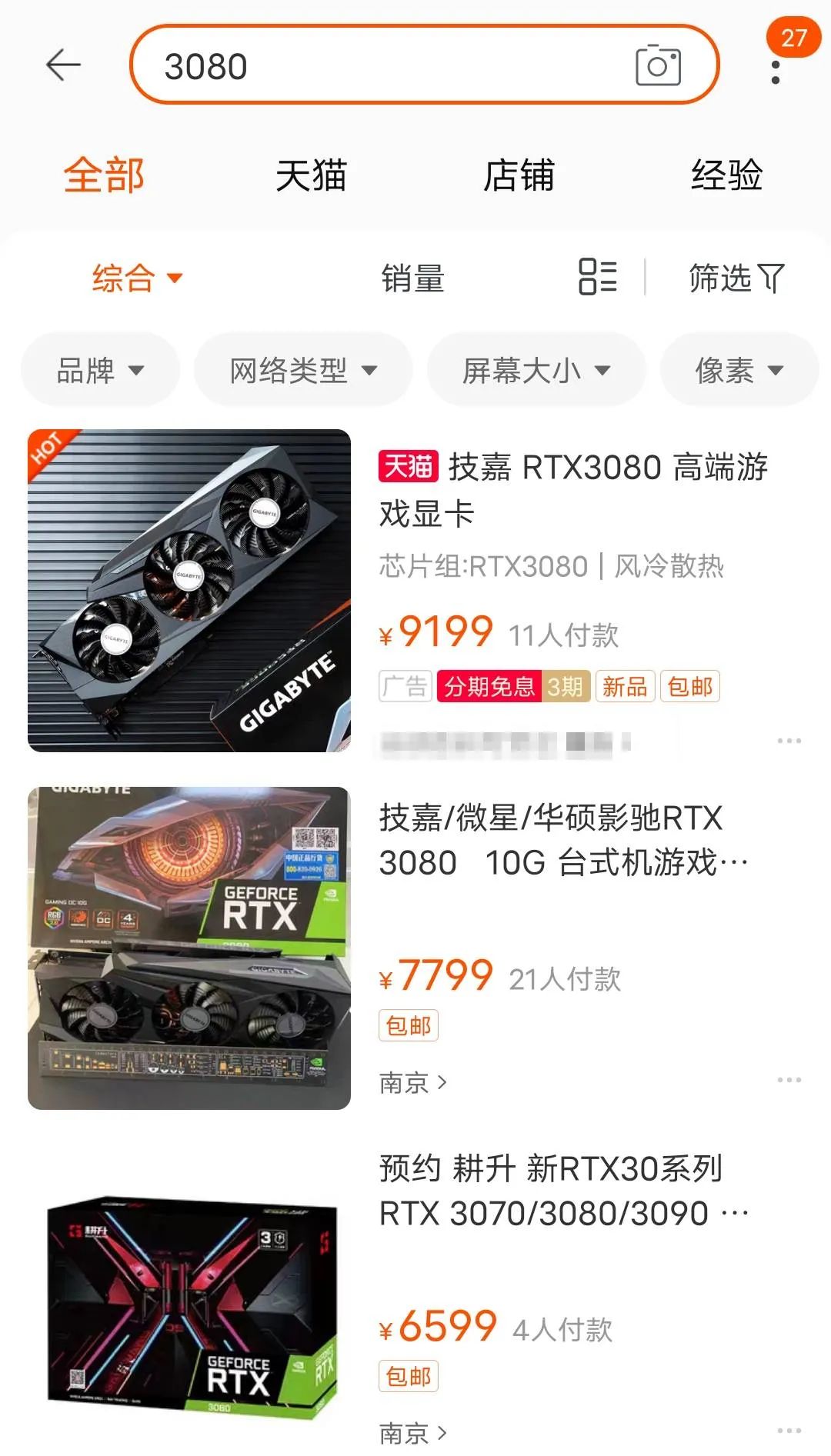Sort results by 销量 sales volume
This screenshot has width=831, height=1456.
[x=415, y=278]
